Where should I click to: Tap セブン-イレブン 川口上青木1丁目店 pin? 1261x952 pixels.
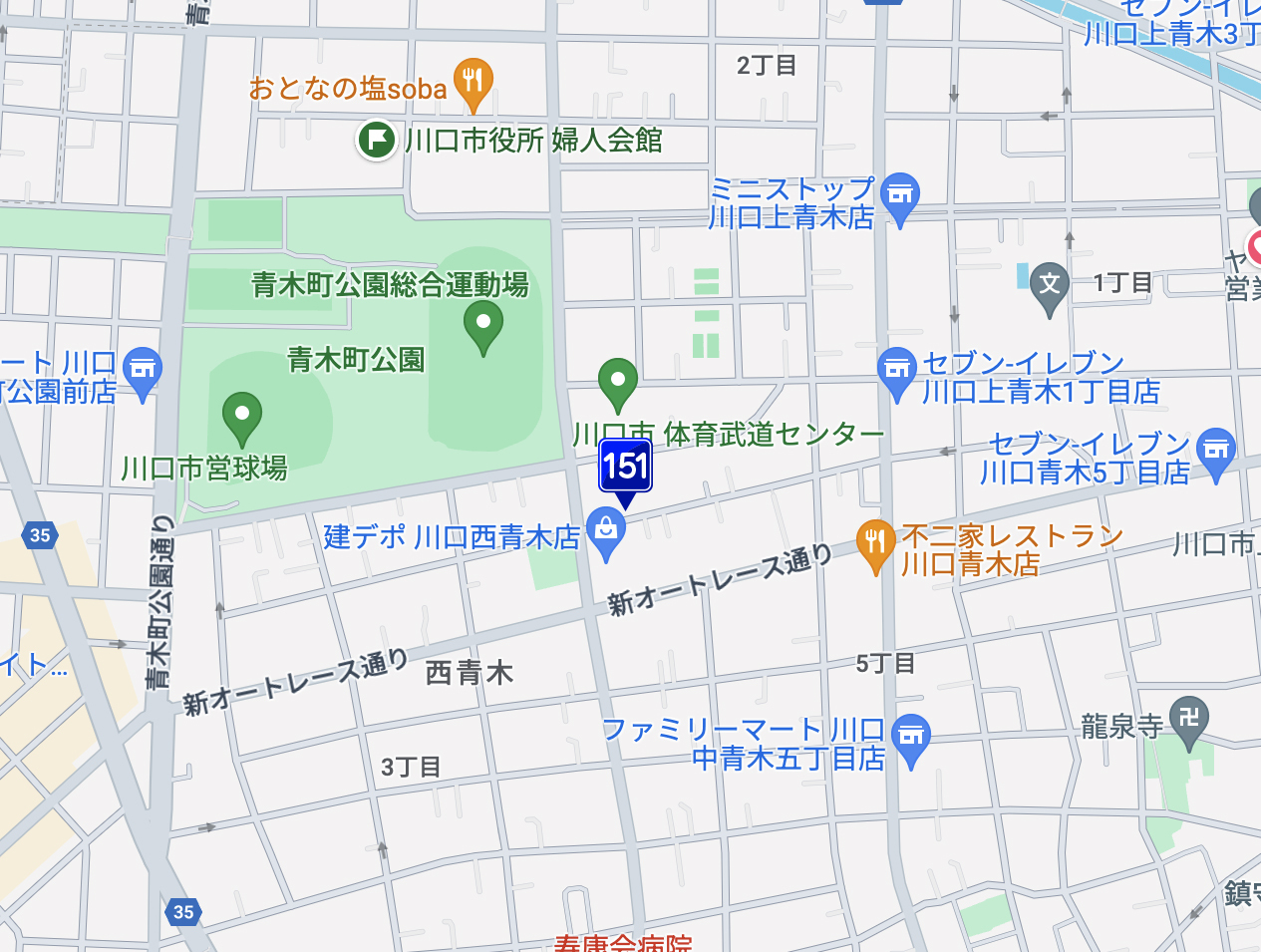coord(896,369)
